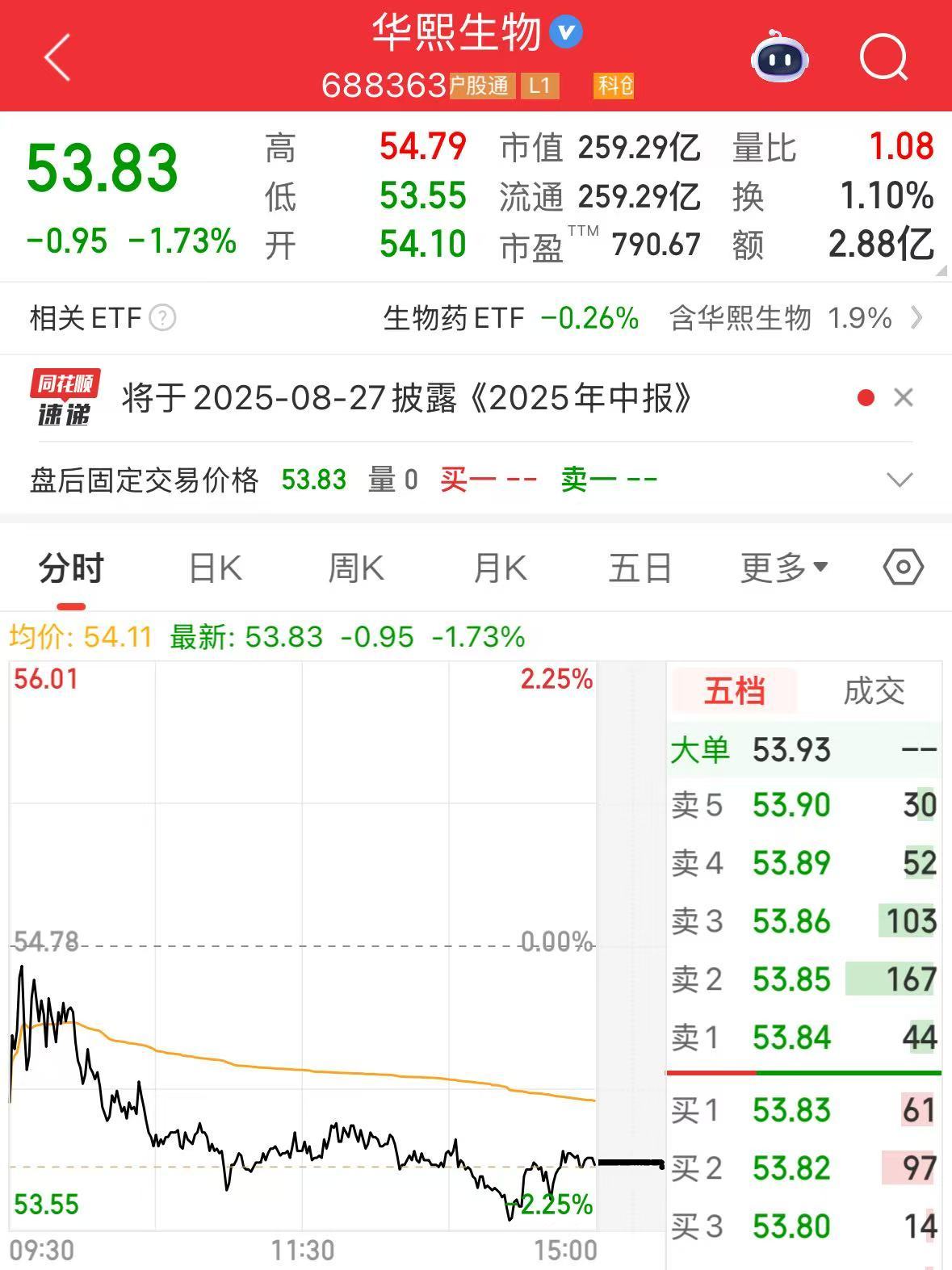Click the chevron after 含华熙生物 1.9%
Screen dimensions: 952x1270
click(x=916, y=318)
